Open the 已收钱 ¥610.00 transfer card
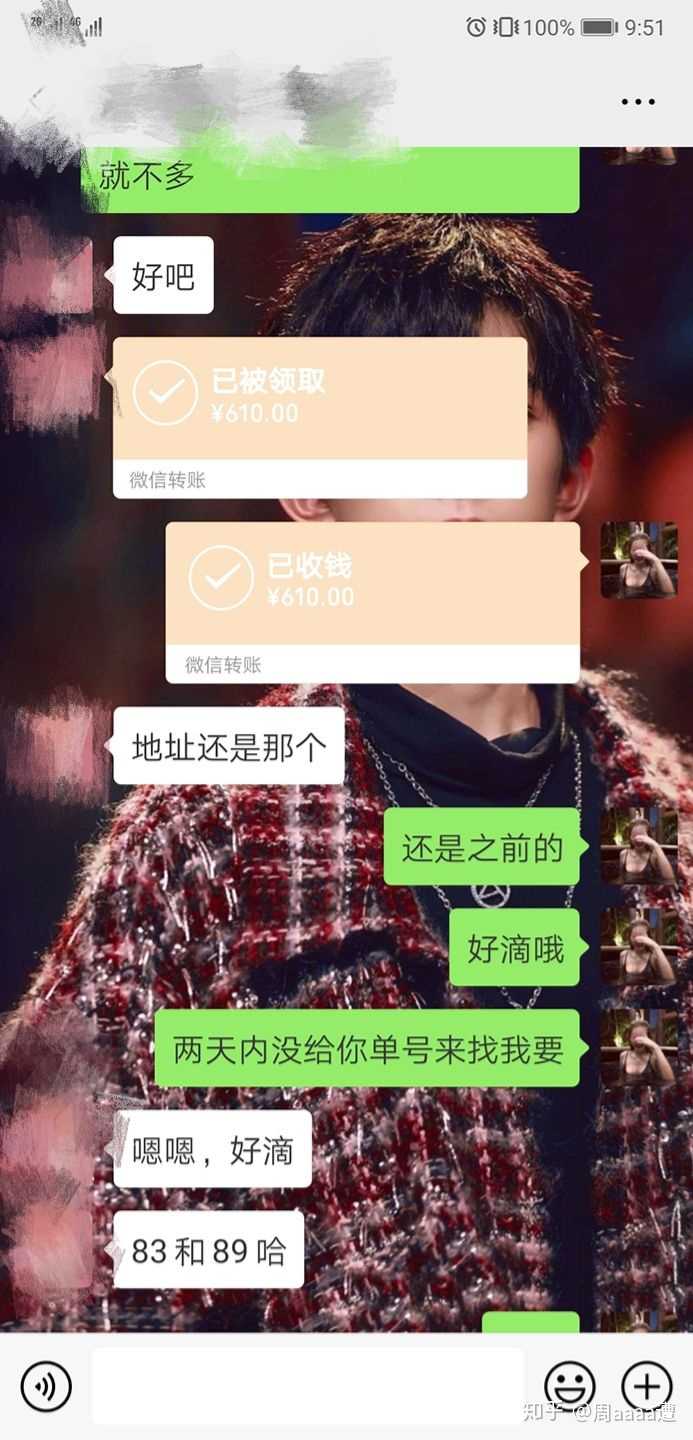Screen dimensions: 693x1440 (372, 600)
